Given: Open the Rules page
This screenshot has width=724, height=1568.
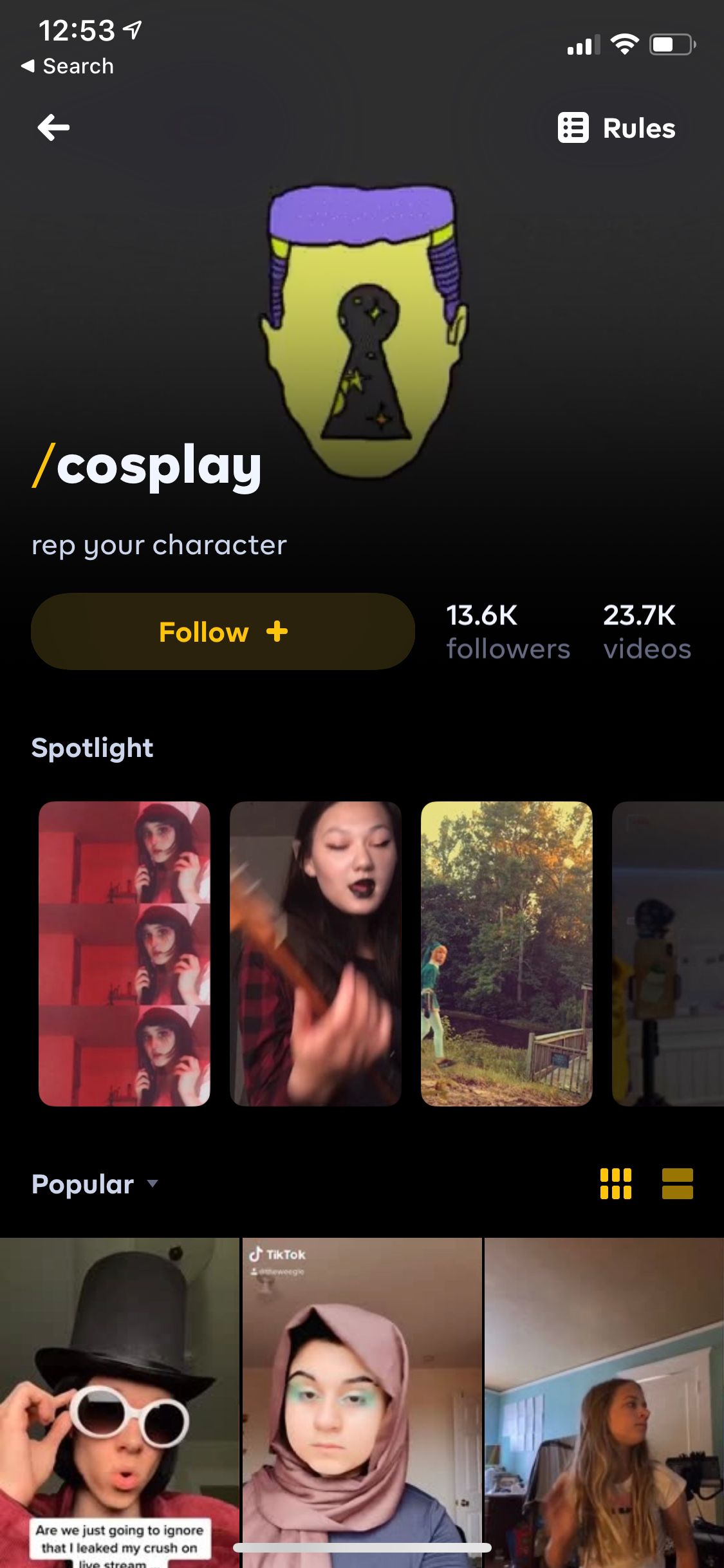Looking at the screenshot, I should (617, 127).
